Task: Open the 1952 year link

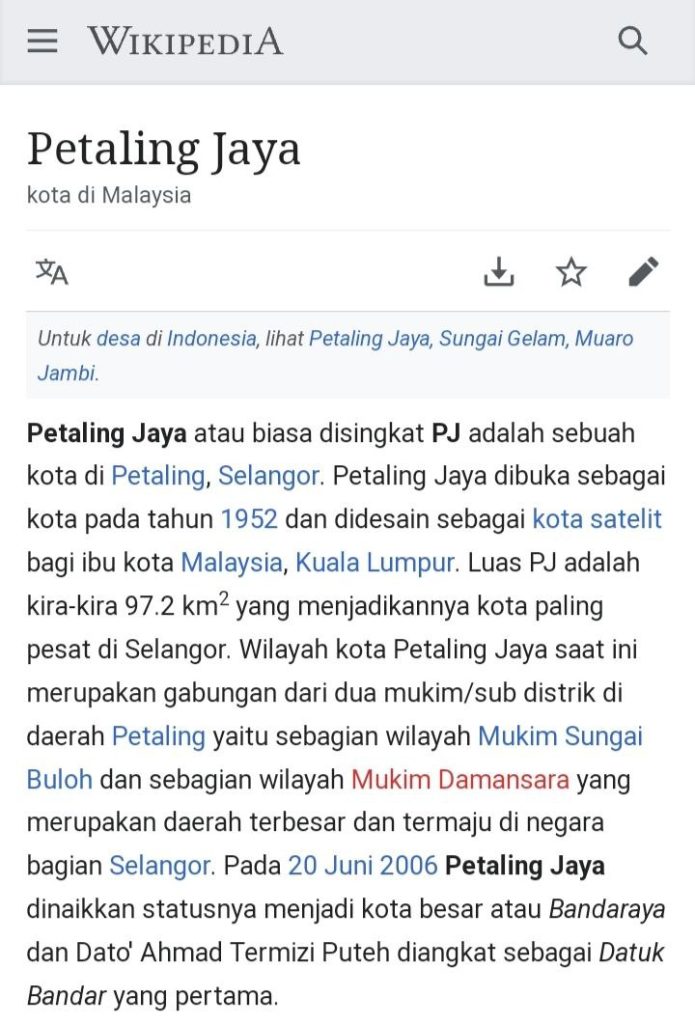Action: coord(249,519)
